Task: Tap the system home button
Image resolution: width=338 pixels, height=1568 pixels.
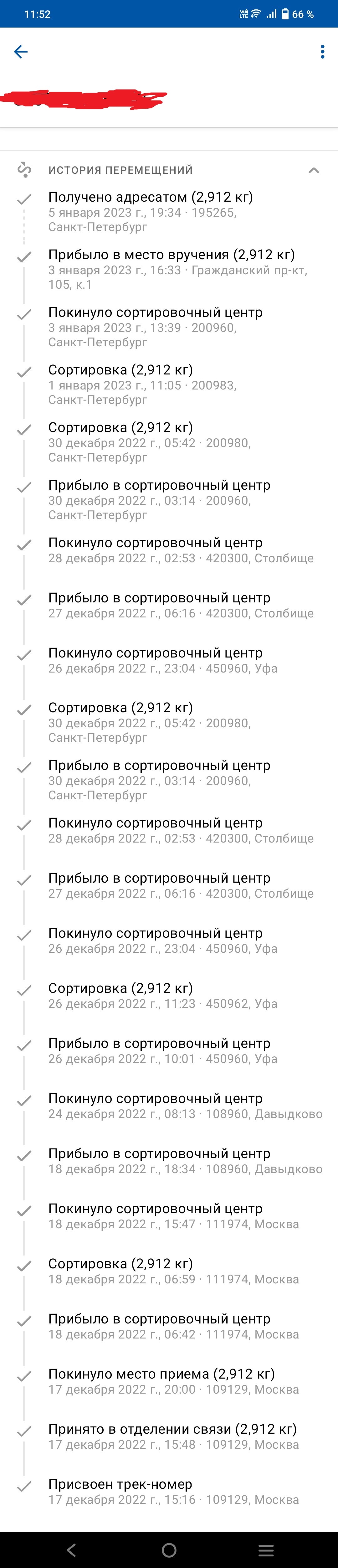Action: (169, 1550)
